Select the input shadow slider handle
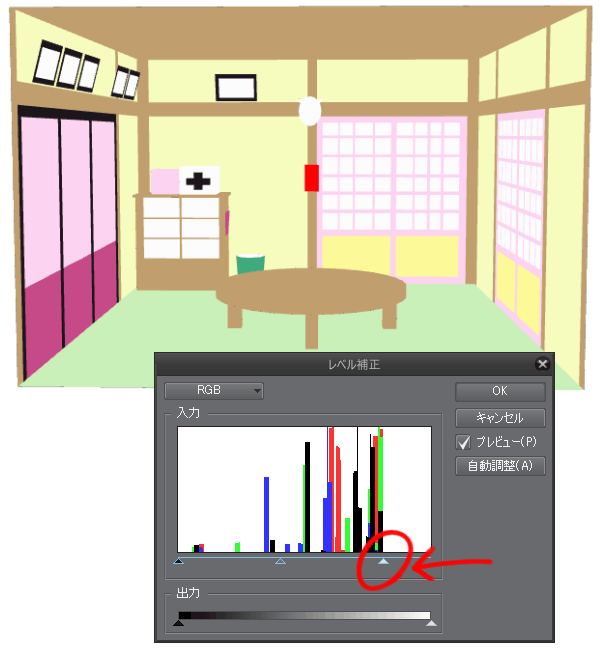This screenshot has height=657, width=600. (178, 562)
